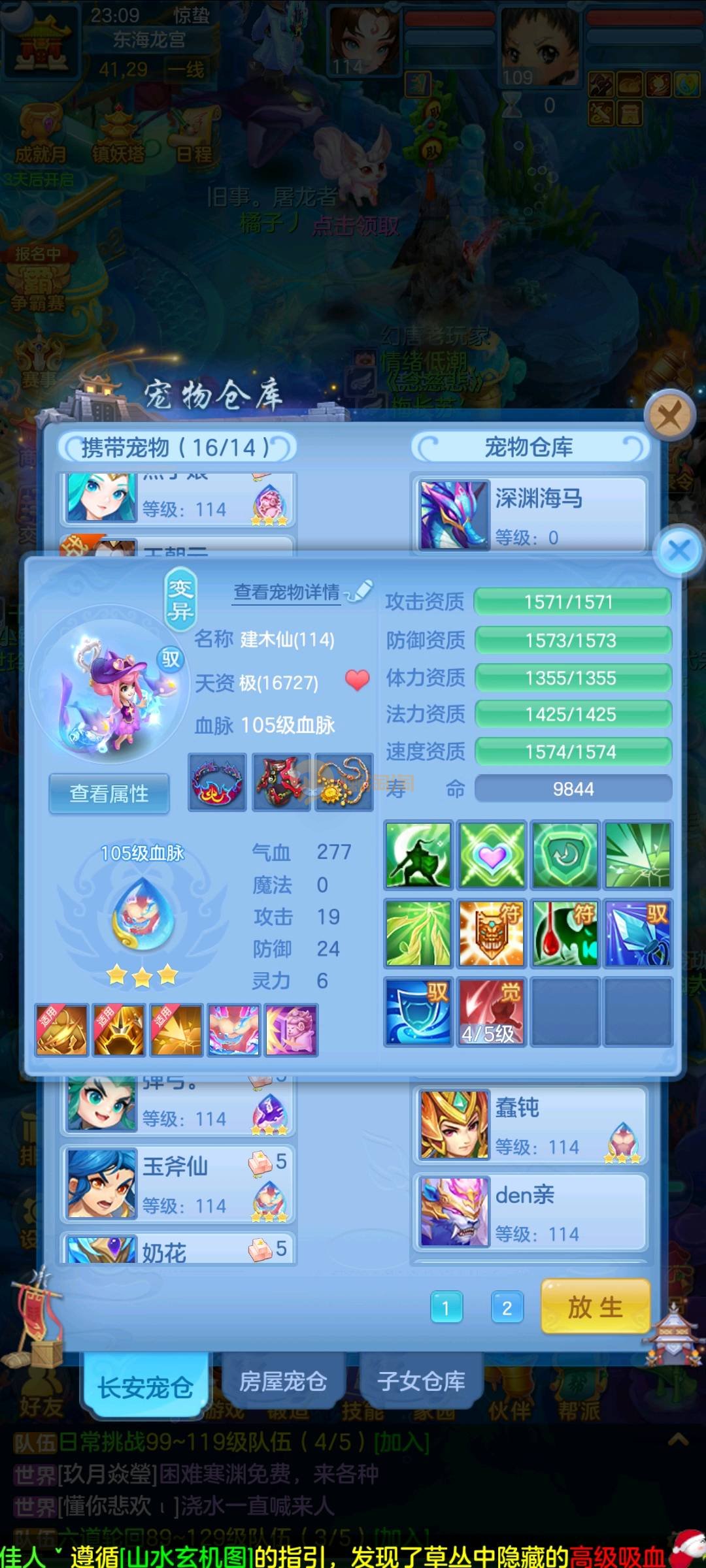Image resolution: width=706 pixels, height=1568 pixels.
Task: Select the pet den亲
Action: (529, 1212)
